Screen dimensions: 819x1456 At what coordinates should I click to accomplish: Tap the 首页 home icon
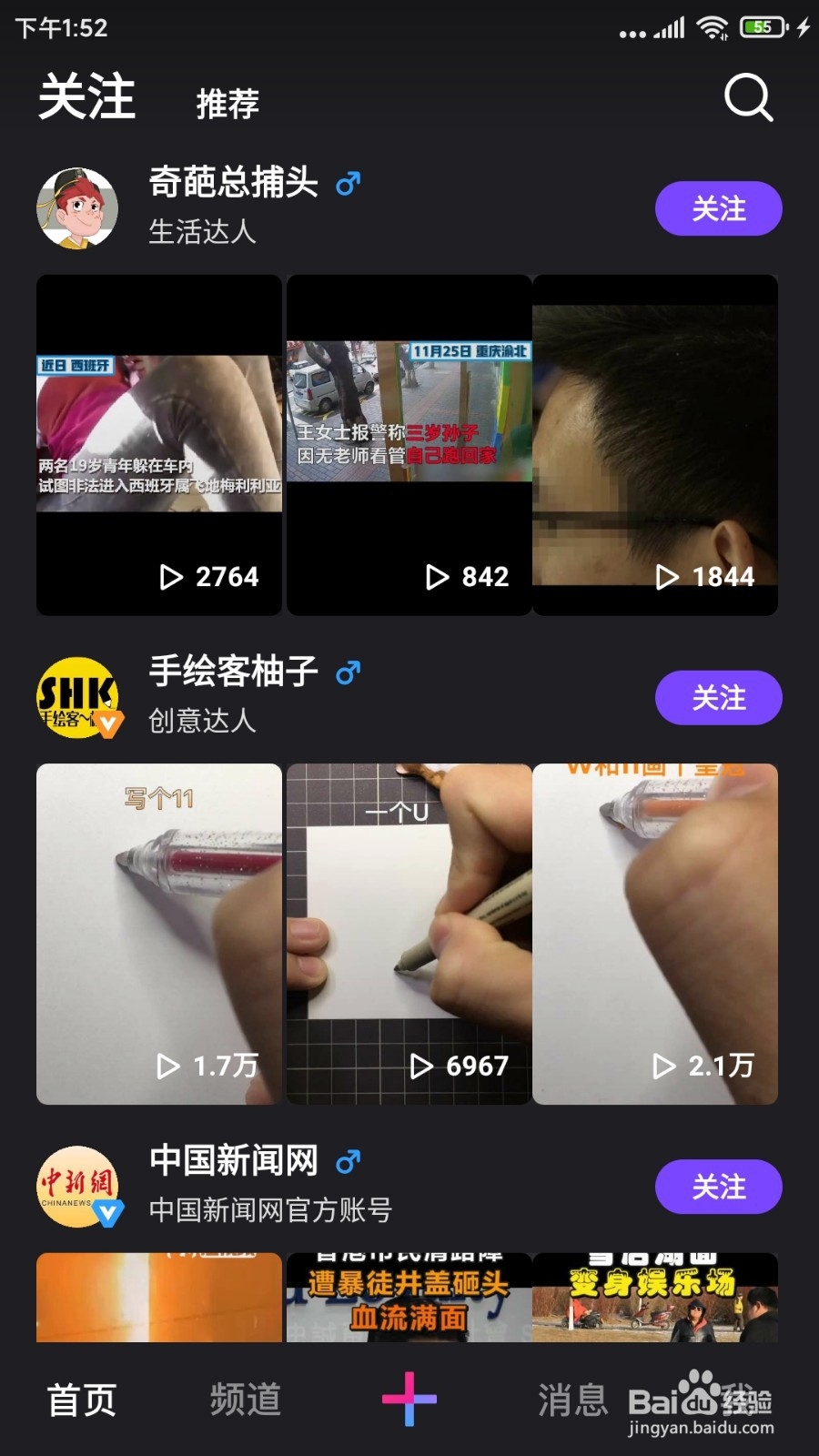[x=80, y=1400]
